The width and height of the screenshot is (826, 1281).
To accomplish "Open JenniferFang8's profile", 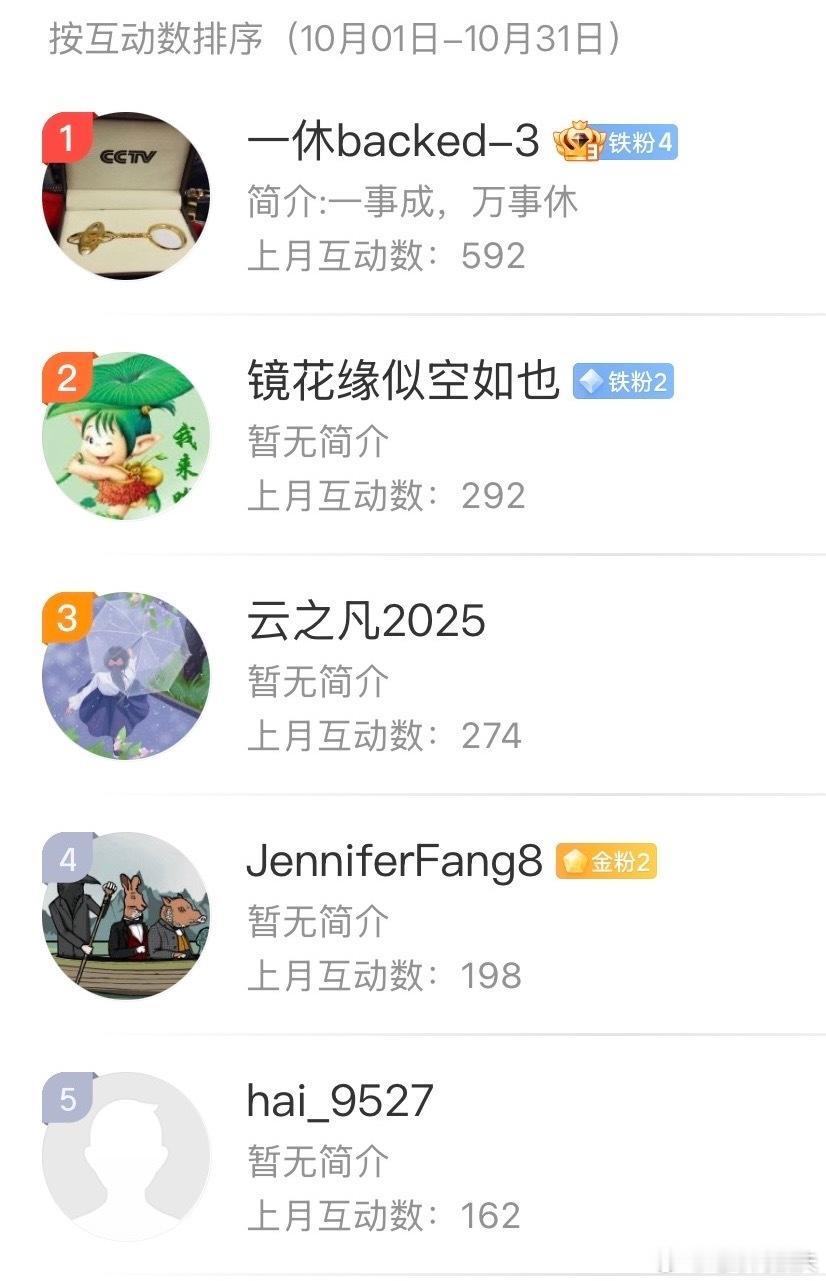I will coord(394,860).
